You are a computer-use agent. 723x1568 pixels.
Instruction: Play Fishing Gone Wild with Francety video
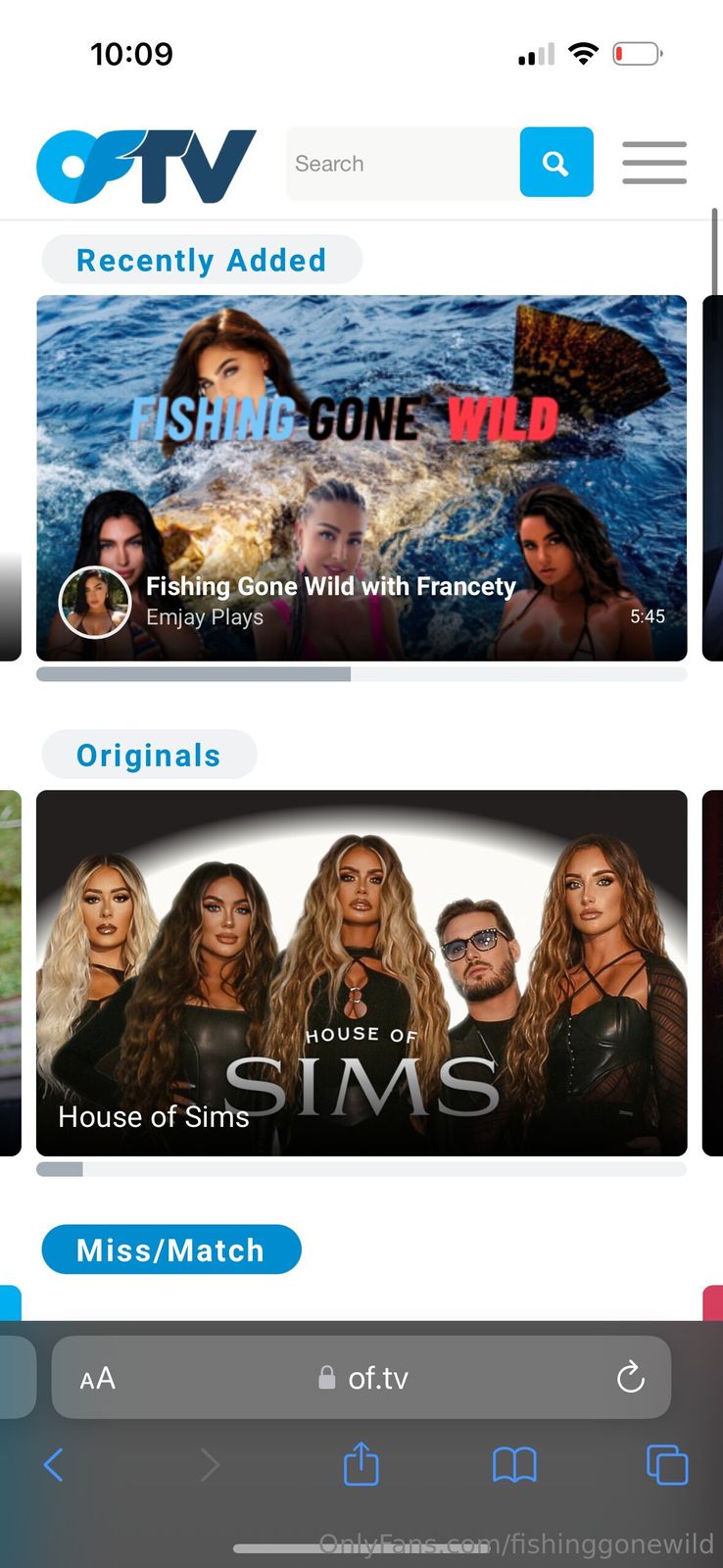click(361, 461)
